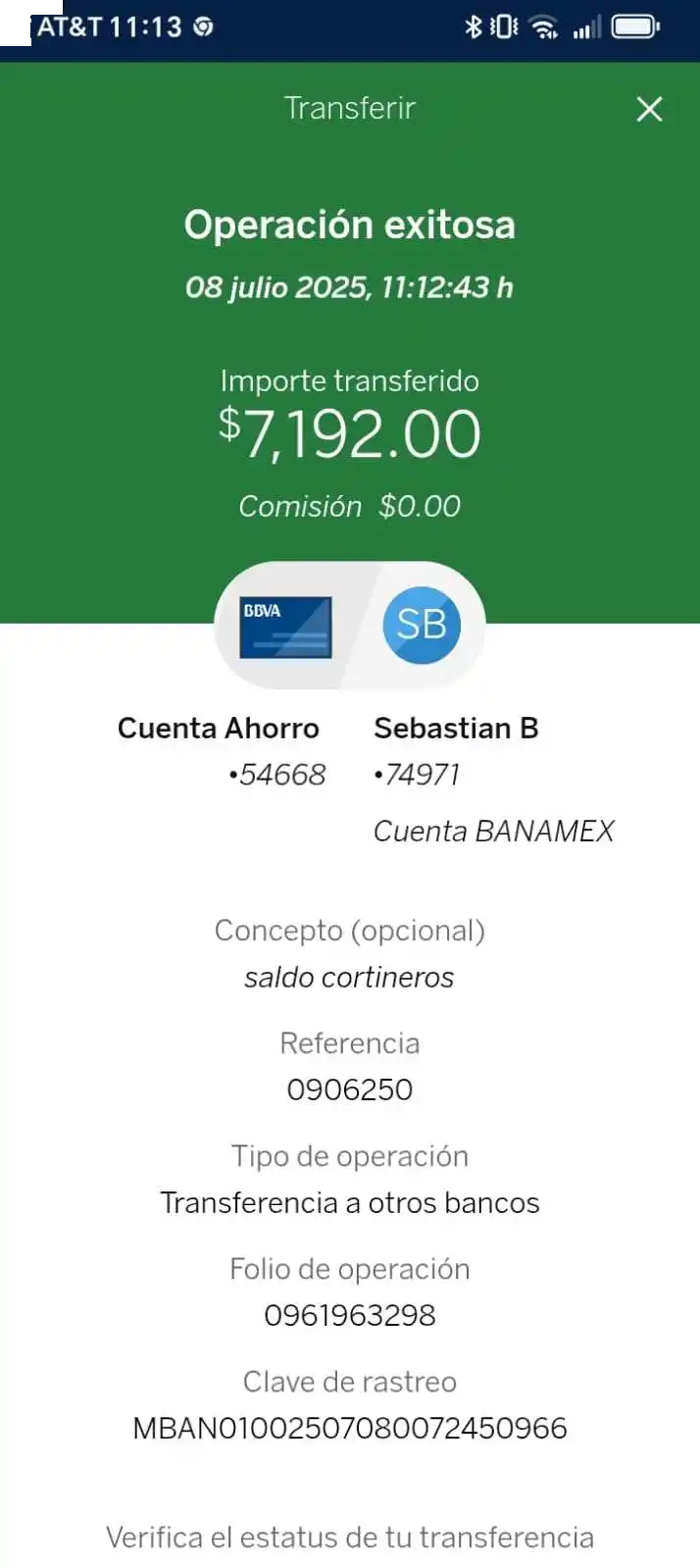
Task: Close the transfer confirmation screen
Action: click(649, 109)
